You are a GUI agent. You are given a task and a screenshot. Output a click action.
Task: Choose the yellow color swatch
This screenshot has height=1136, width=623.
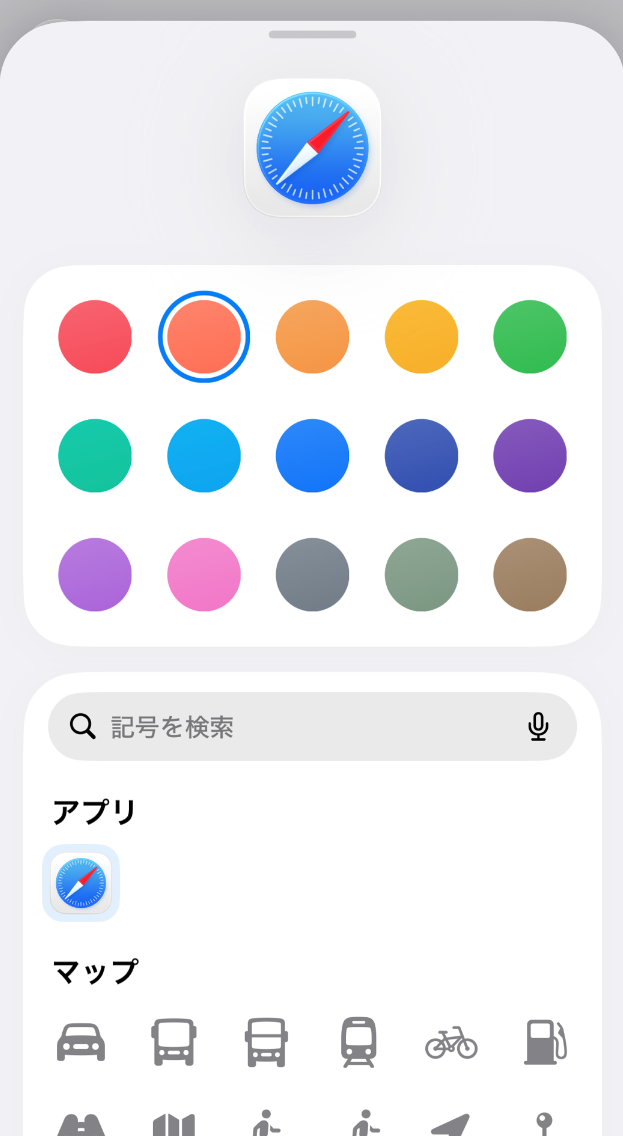421,337
